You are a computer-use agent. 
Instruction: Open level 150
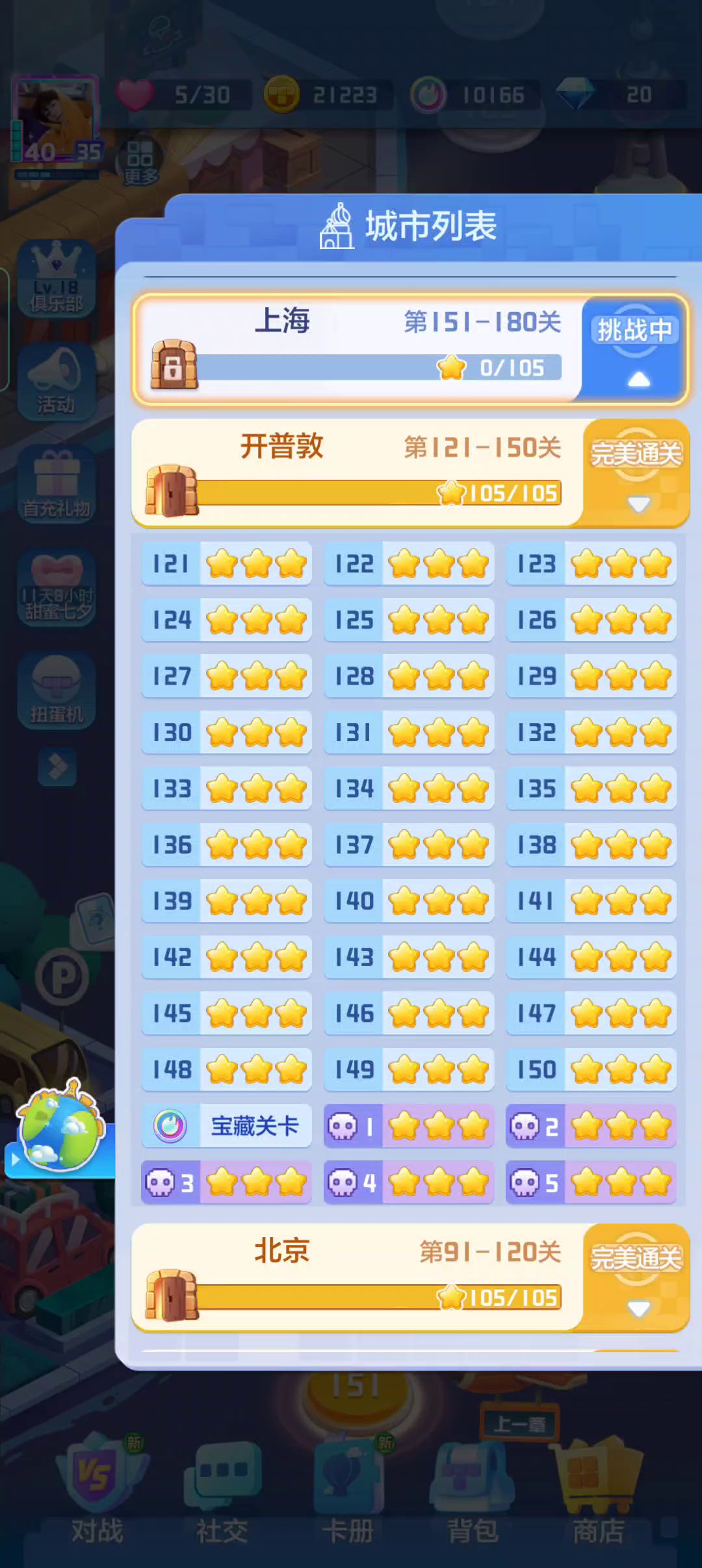pos(591,1069)
